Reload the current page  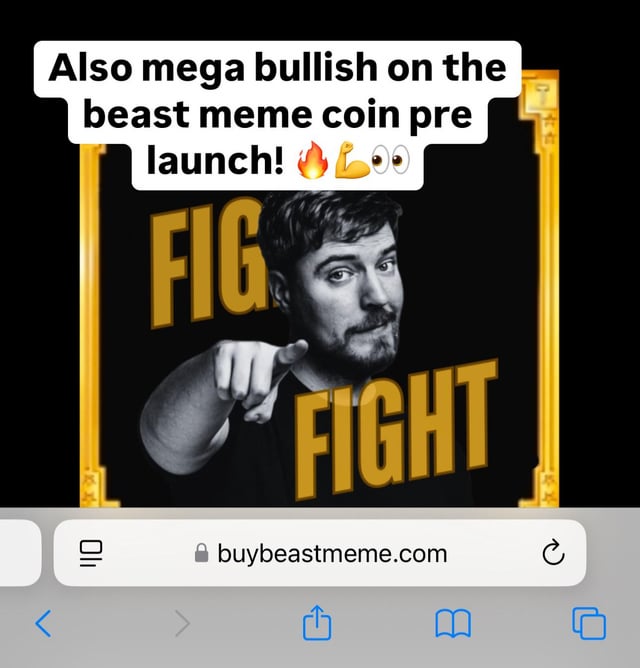click(x=553, y=553)
